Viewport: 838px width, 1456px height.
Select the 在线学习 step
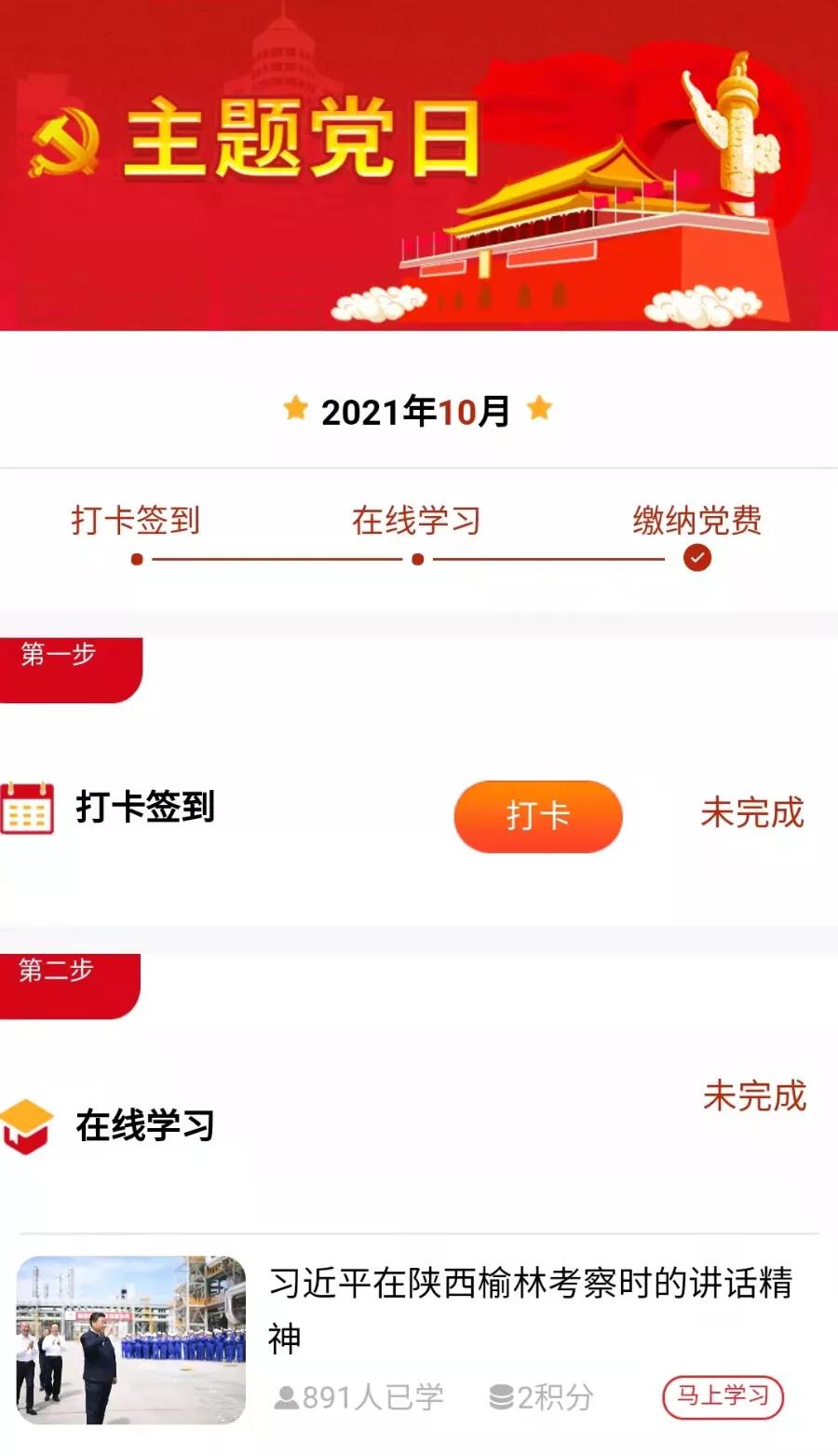point(416,521)
